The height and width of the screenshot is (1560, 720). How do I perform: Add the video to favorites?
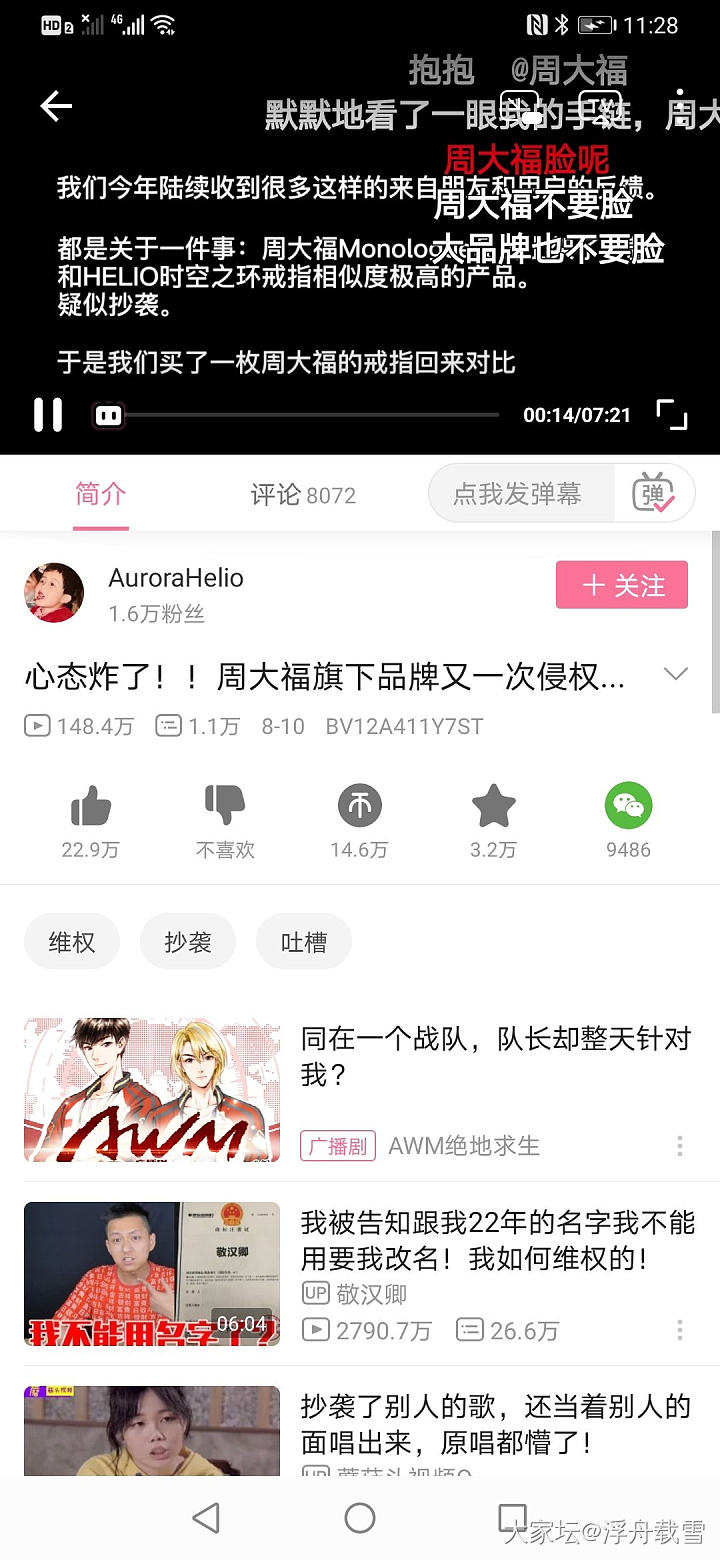pos(493,806)
